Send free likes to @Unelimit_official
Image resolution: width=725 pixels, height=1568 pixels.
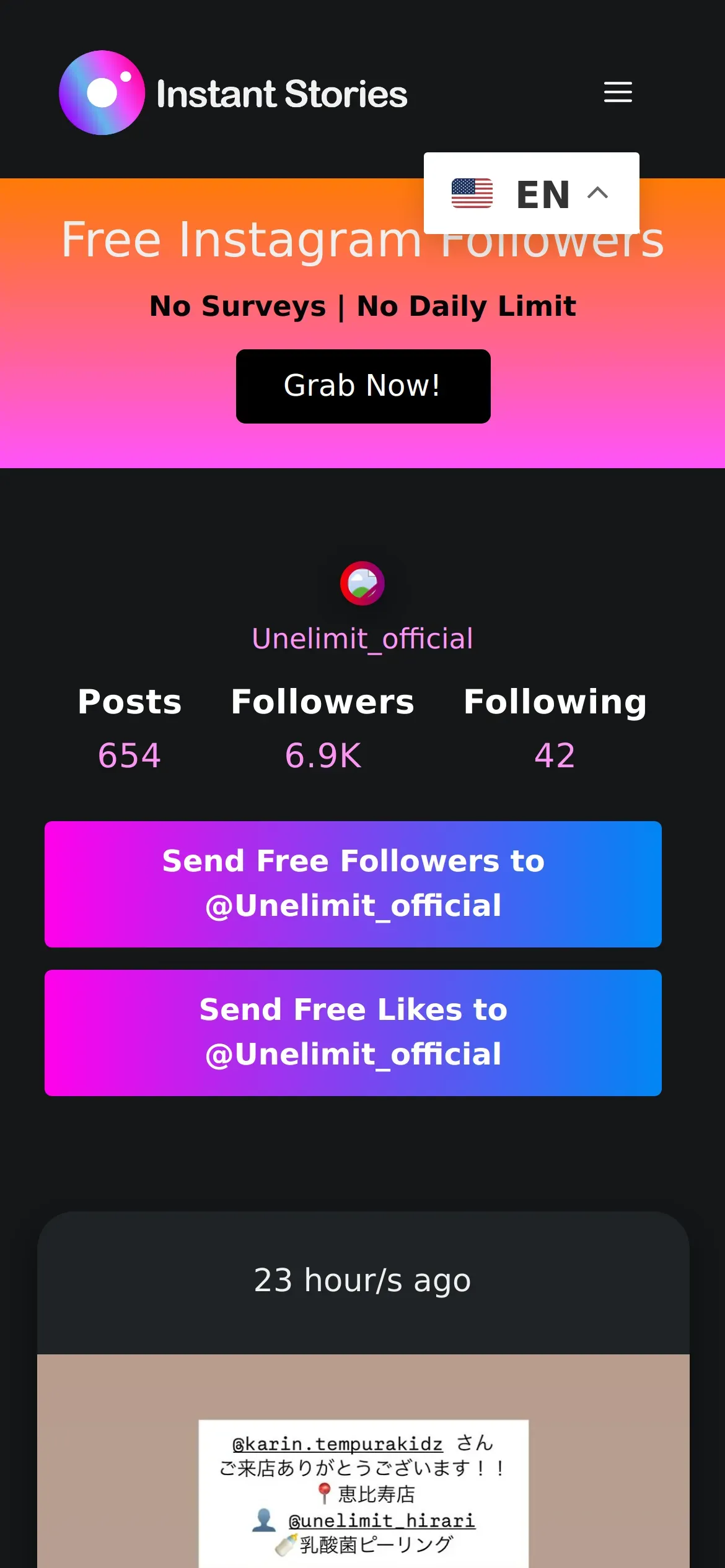coord(353,1032)
